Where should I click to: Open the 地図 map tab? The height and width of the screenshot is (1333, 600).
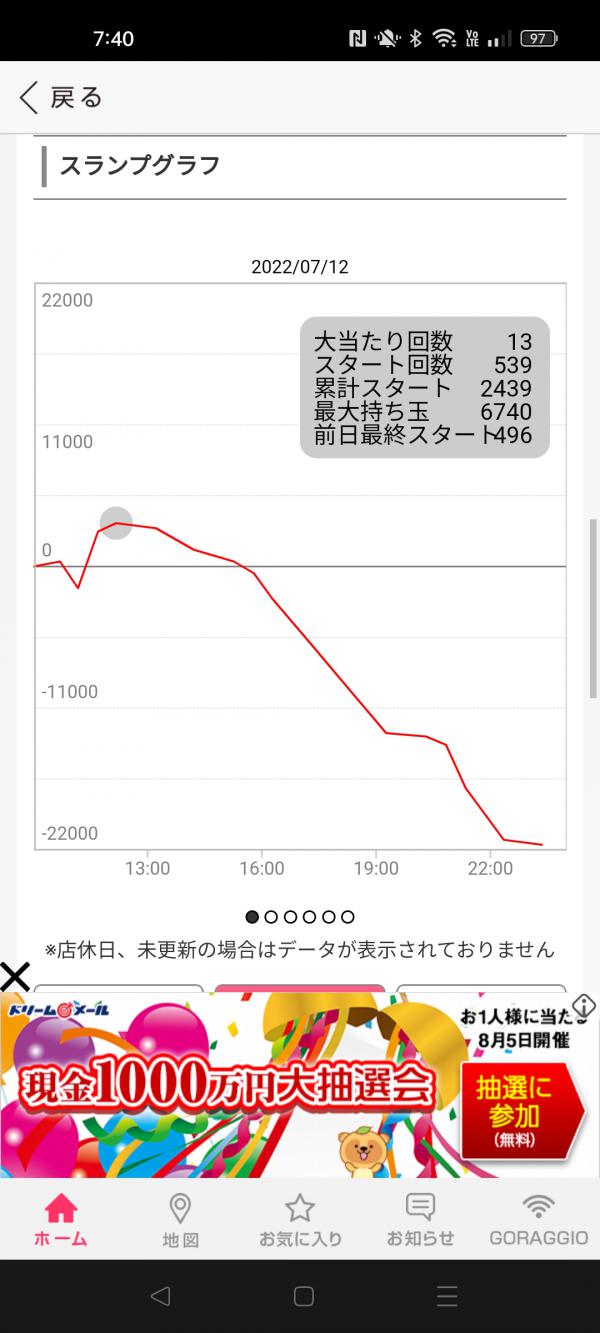pyautogui.click(x=180, y=1220)
